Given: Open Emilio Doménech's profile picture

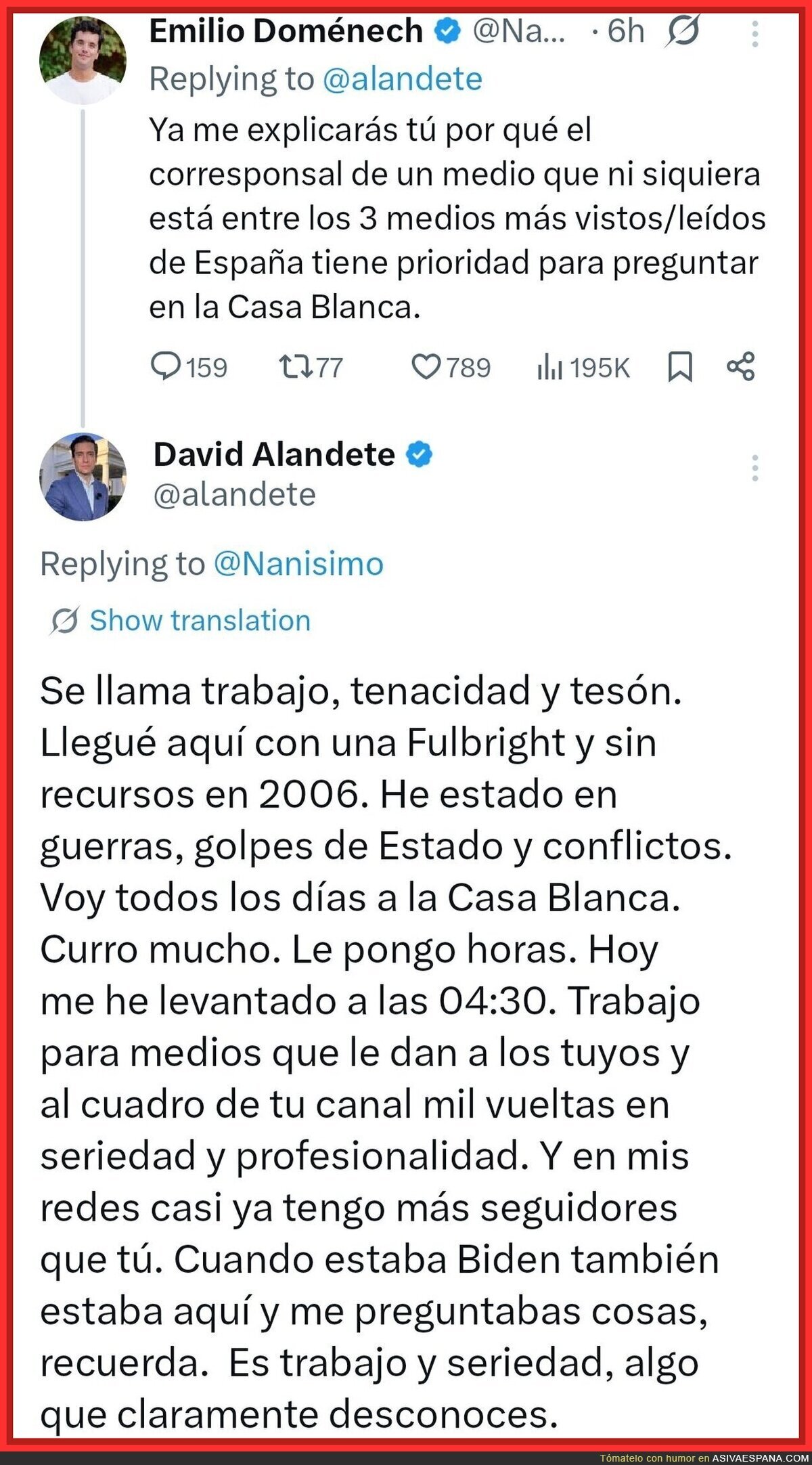Looking at the screenshot, I should coord(83,60).
